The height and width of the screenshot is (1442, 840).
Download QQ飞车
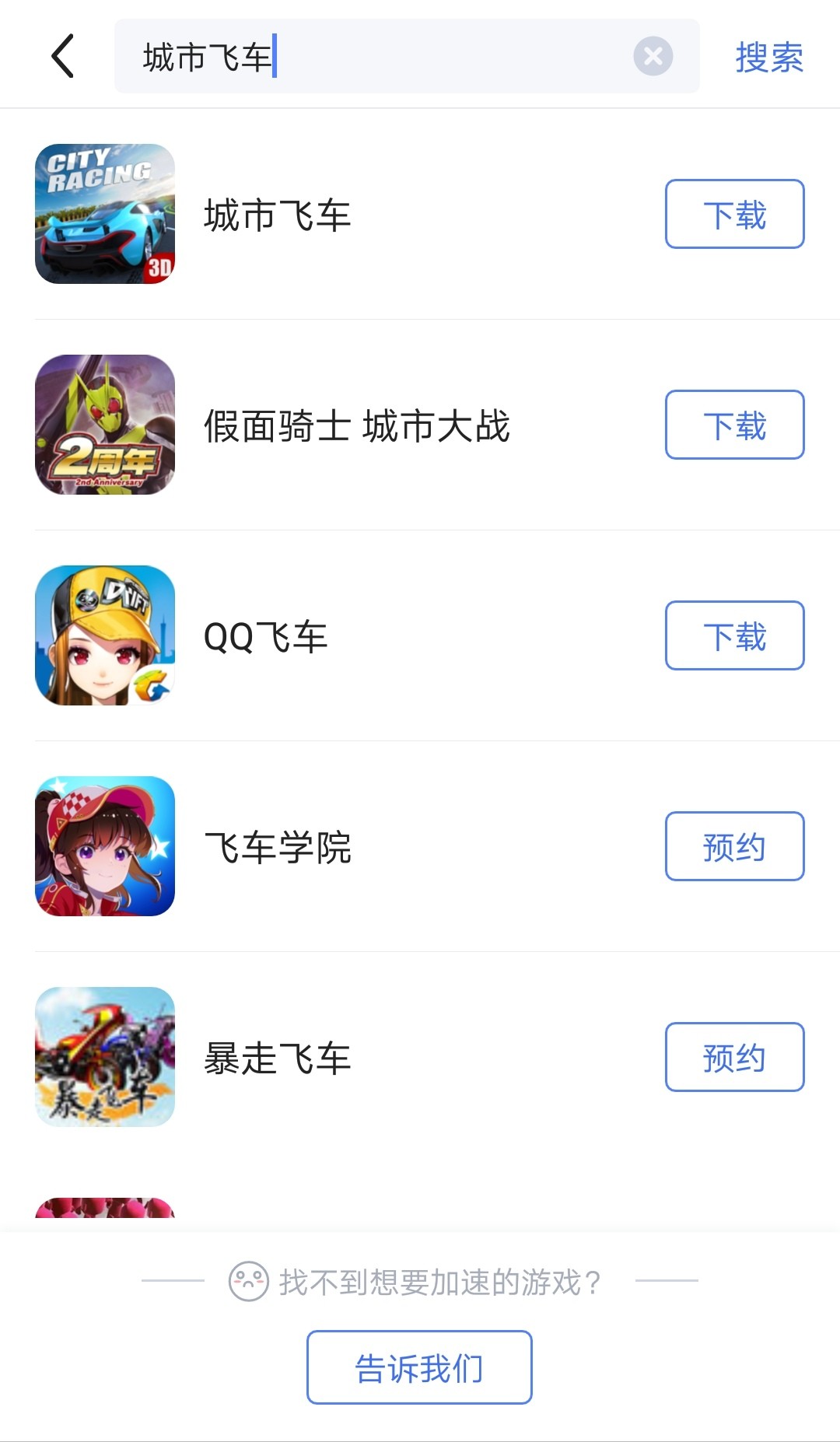pyautogui.click(x=734, y=636)
